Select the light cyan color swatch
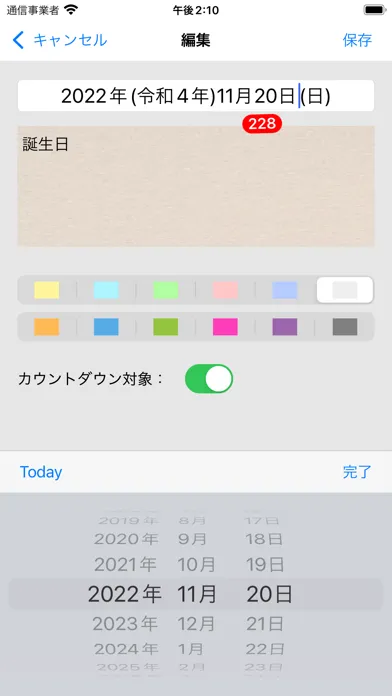The height and width of the screenshot is (696, 392). (106, 290)
